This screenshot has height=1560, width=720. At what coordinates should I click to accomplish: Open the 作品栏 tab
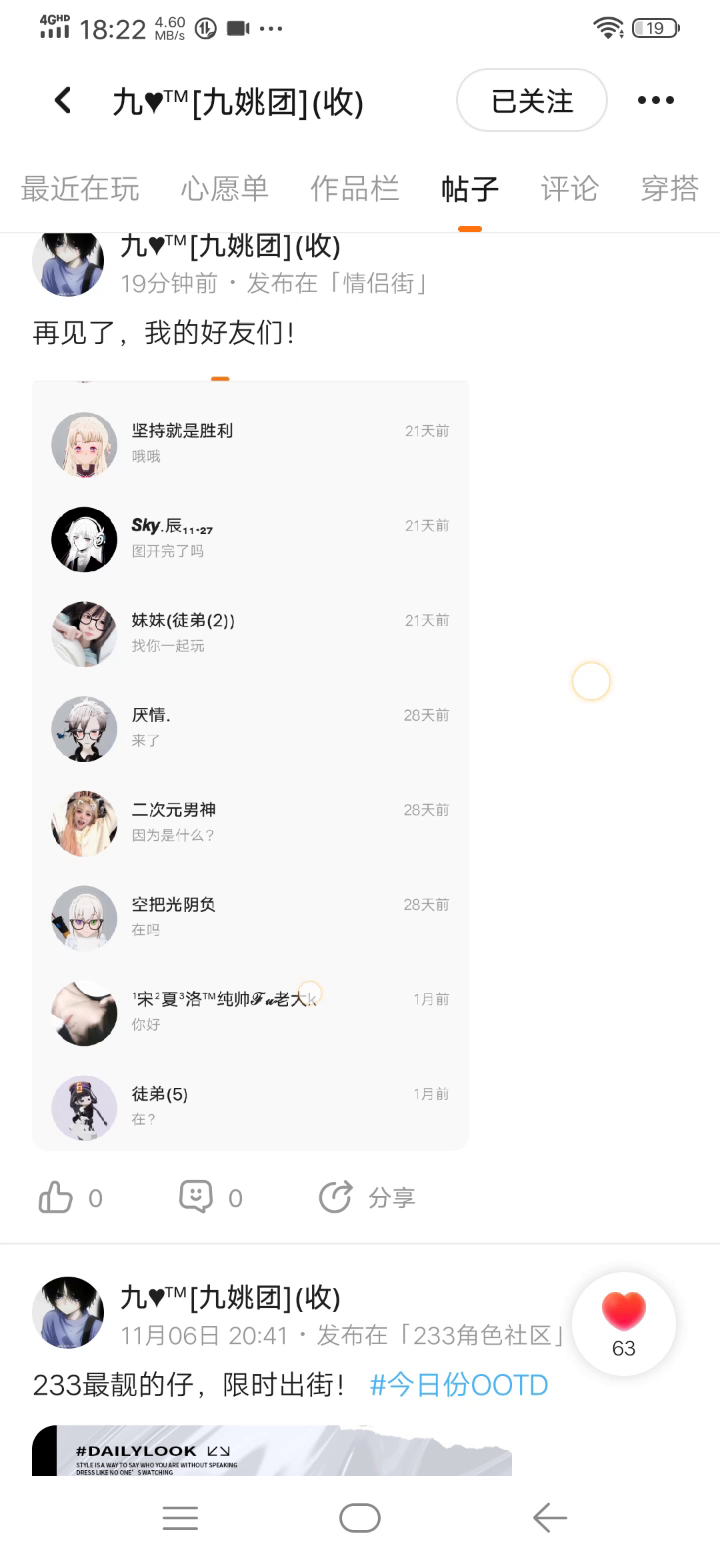click(x=354, y=188)
